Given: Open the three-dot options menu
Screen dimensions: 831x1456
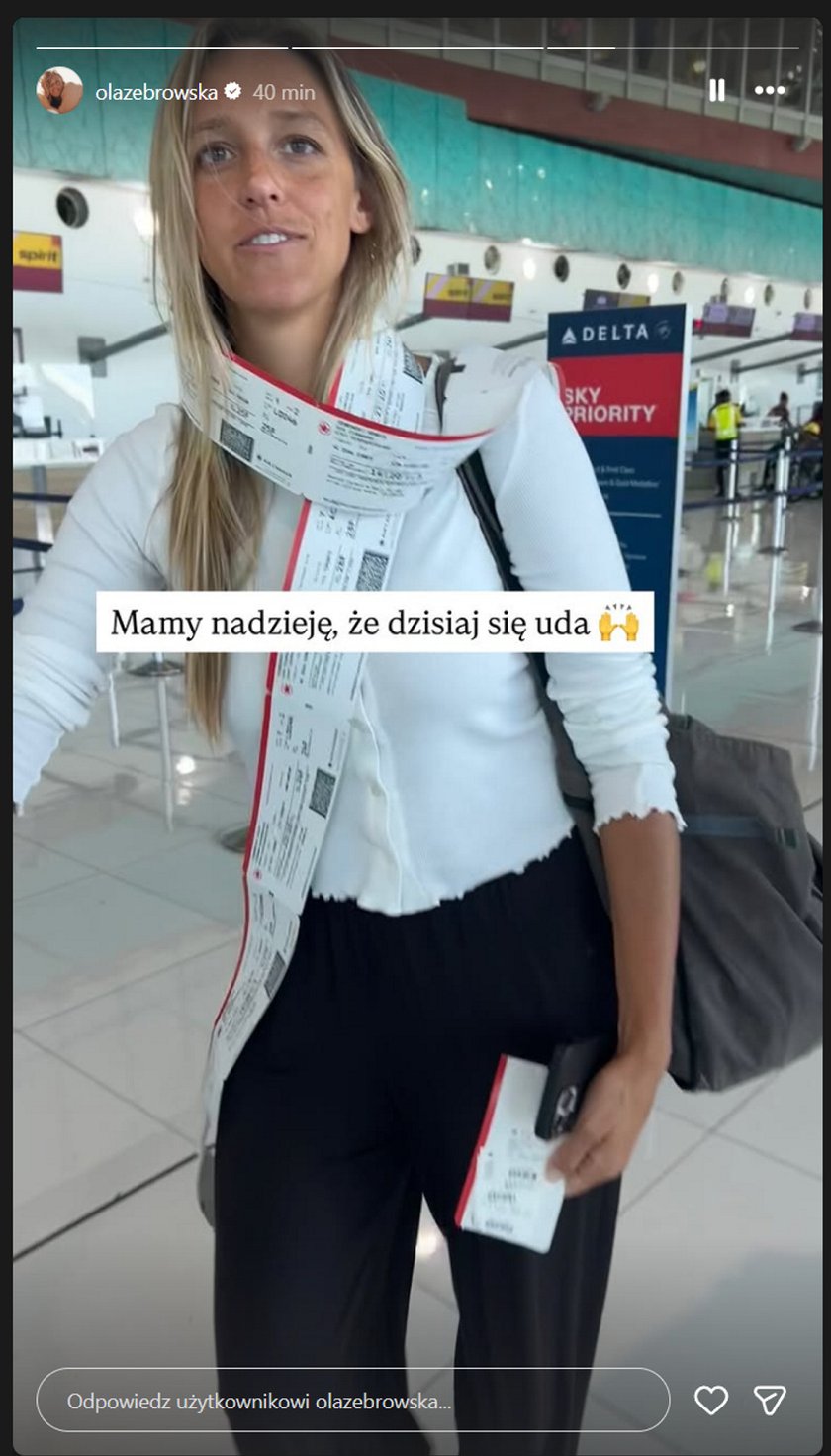Looking at the screenshot, I should (769, 91).
